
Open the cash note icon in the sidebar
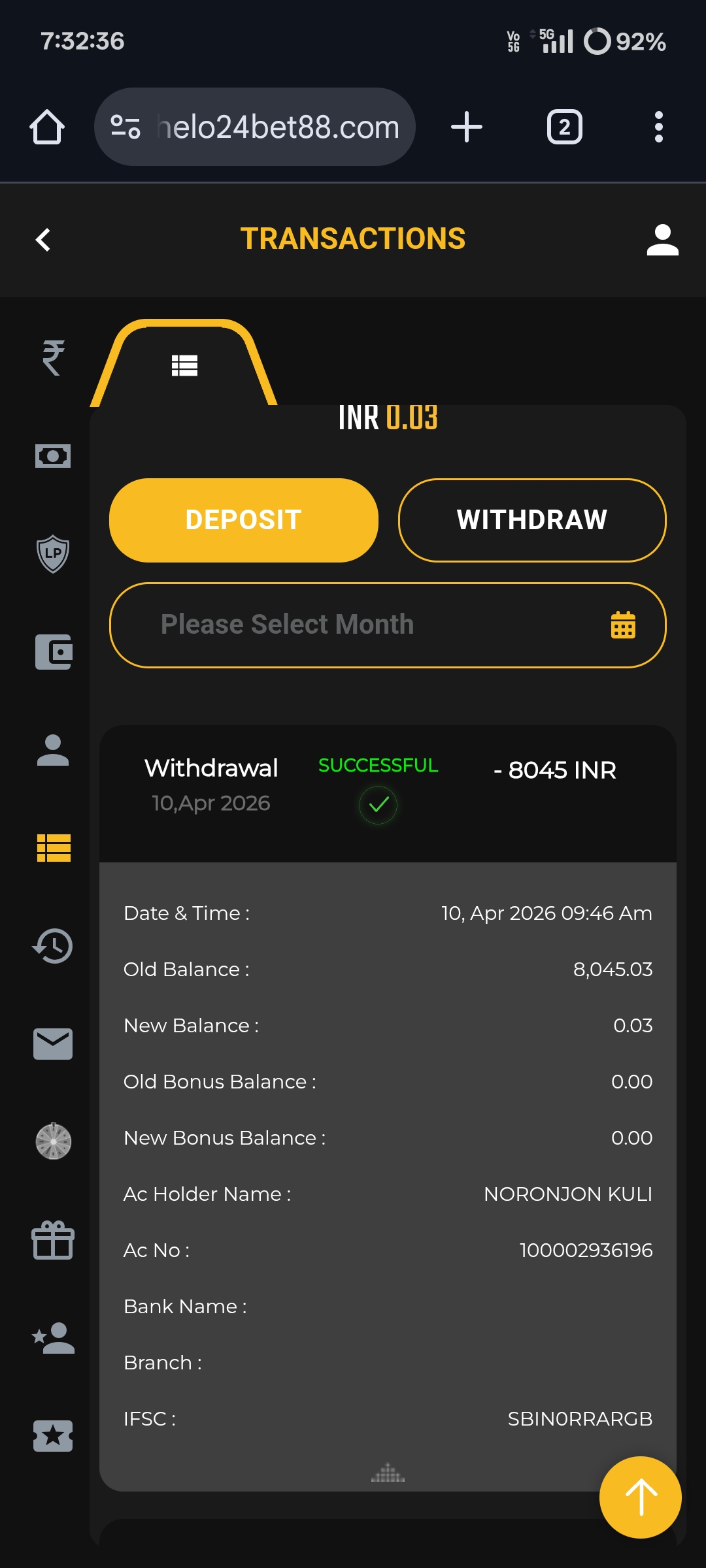tap(53, 456)
